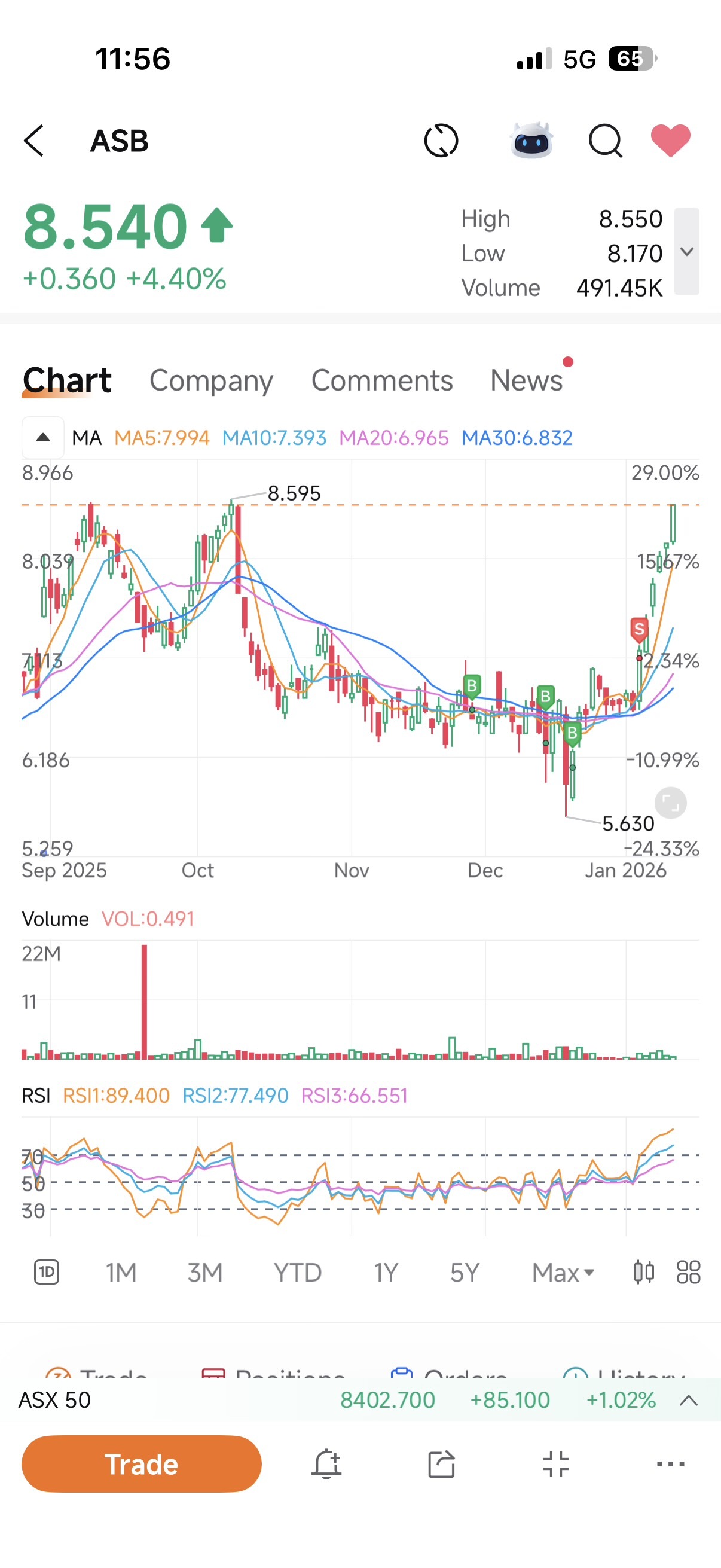Select the 3M chart range
This screenshot has width=721, height=1568.
[204, 1273]
